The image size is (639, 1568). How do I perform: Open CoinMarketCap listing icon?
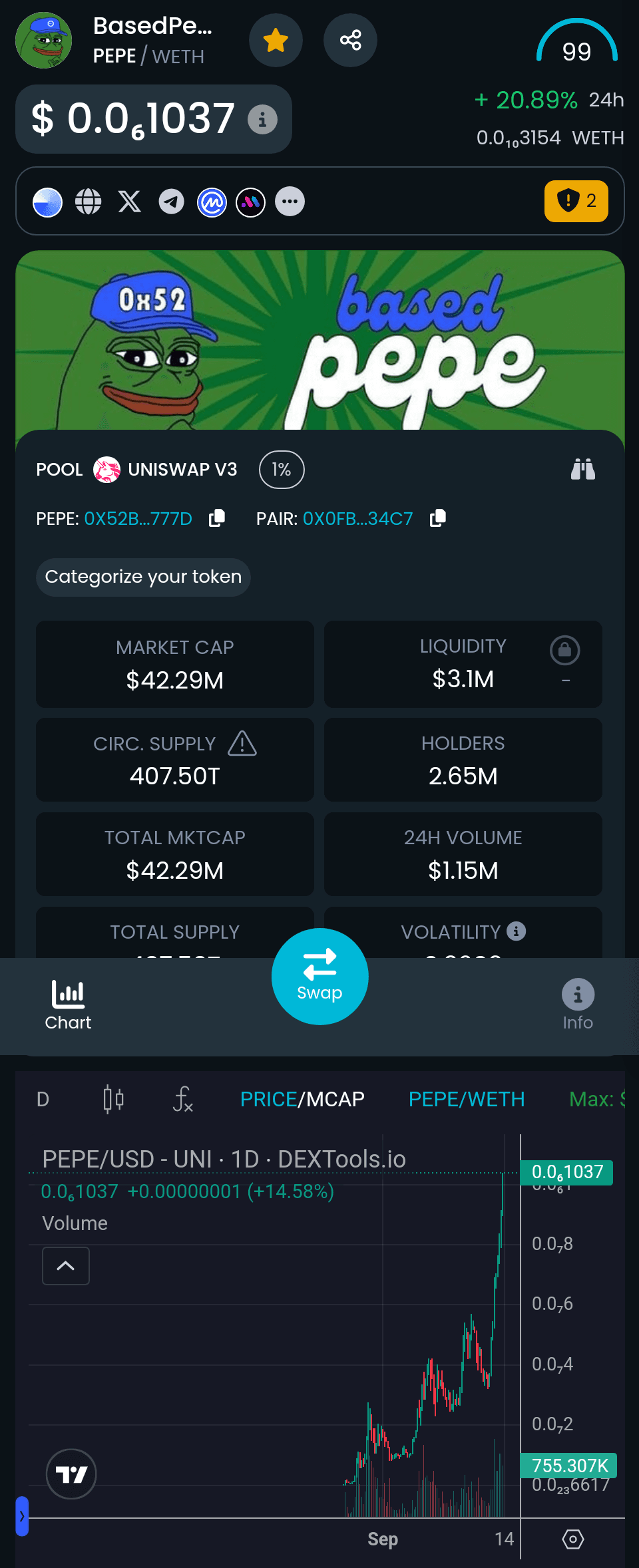(x=212, y=202)
